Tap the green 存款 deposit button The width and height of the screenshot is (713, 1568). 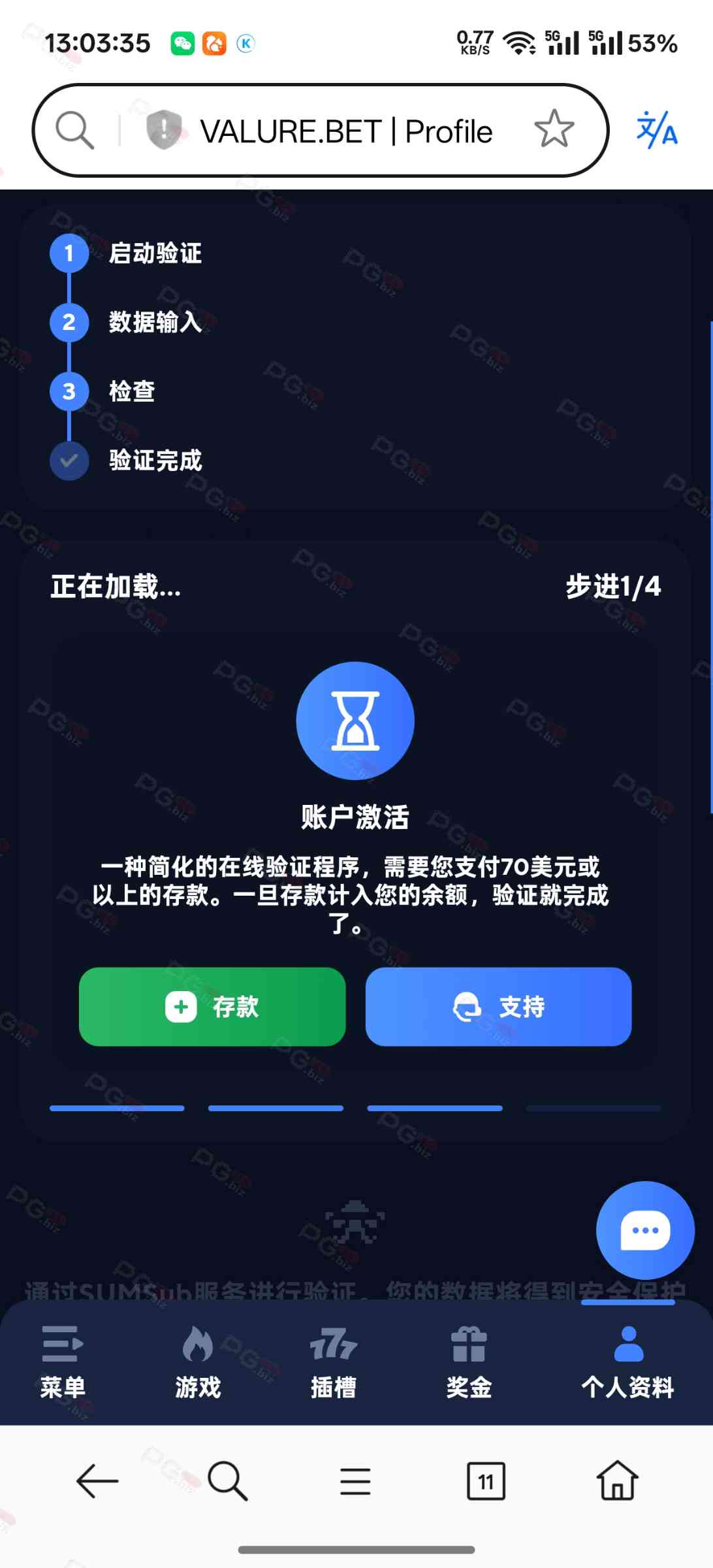tap(212, 1006)
